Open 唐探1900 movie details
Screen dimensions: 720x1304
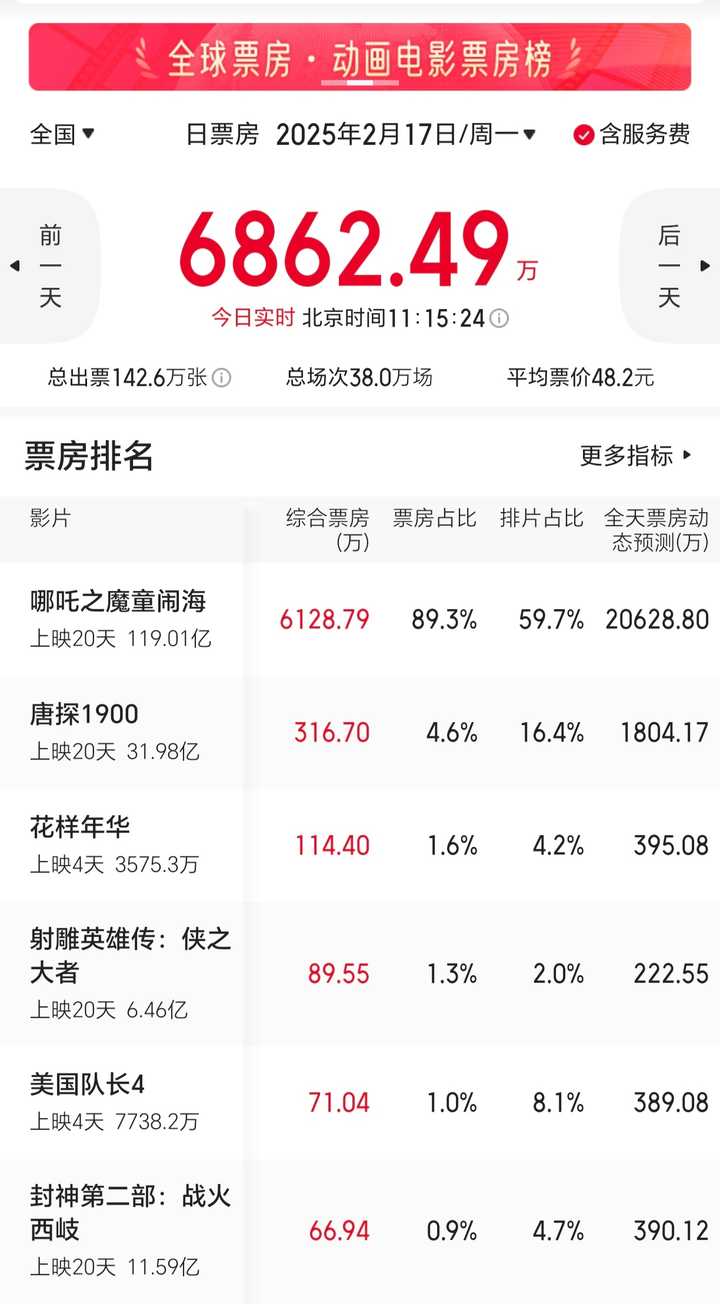[x=84, y=715]
